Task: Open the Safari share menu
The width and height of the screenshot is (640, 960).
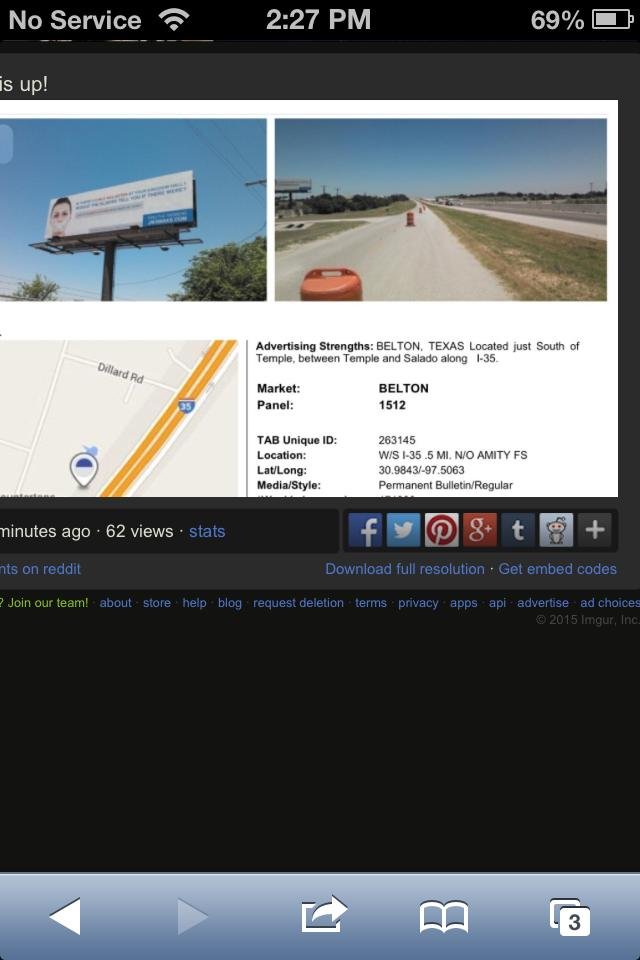Action: pos(323,915)
